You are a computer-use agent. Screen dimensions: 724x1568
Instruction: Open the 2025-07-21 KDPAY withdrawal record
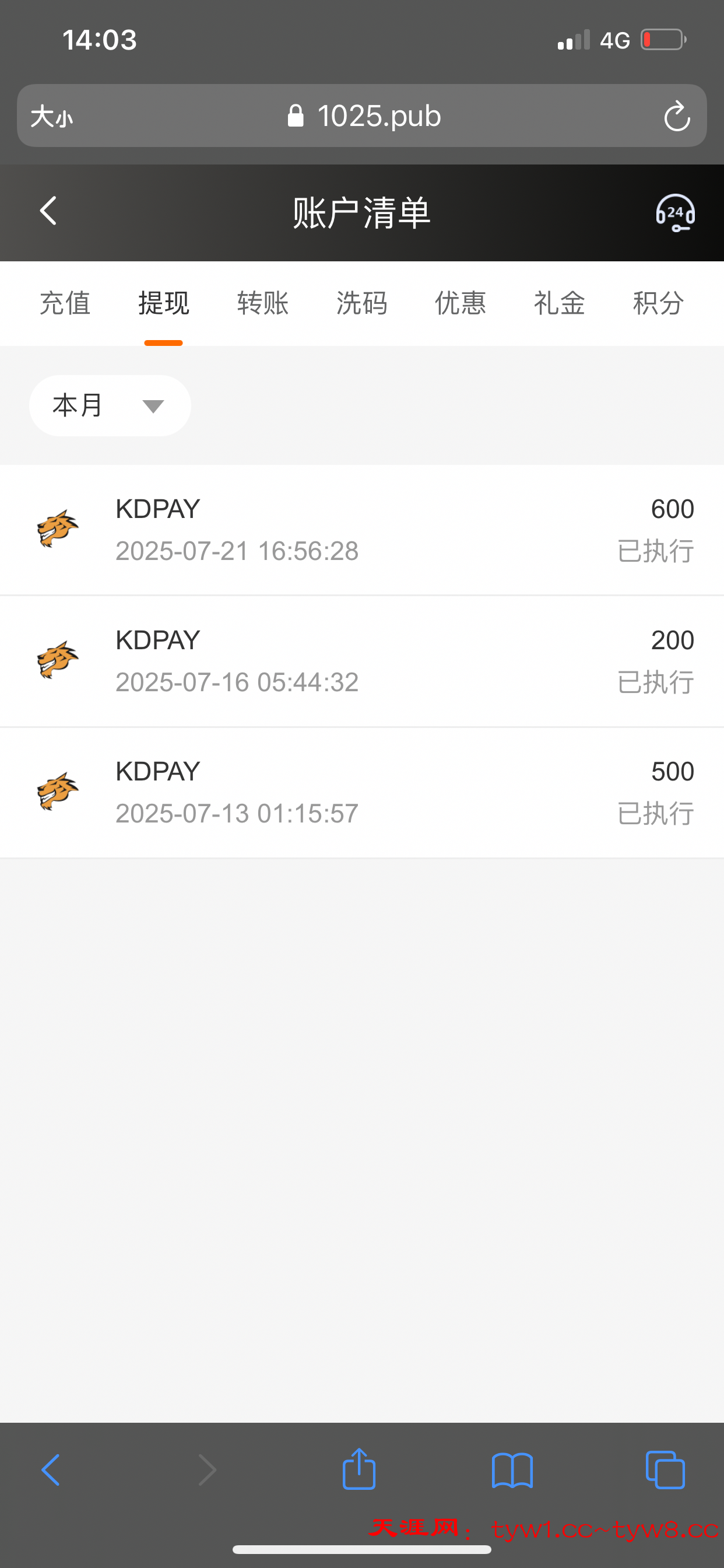tap(362, 530)
